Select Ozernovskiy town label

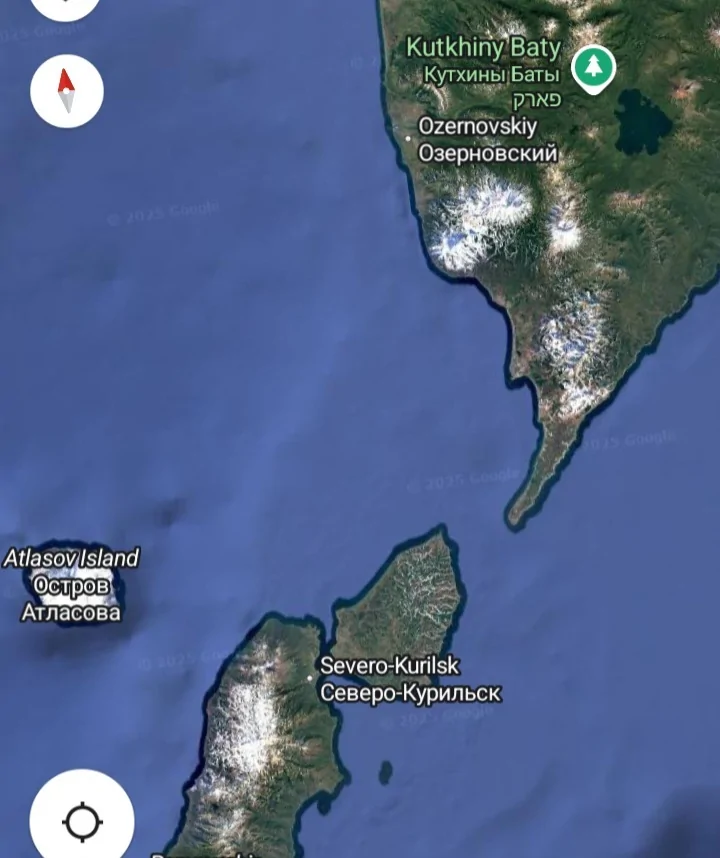pos(486,140)
